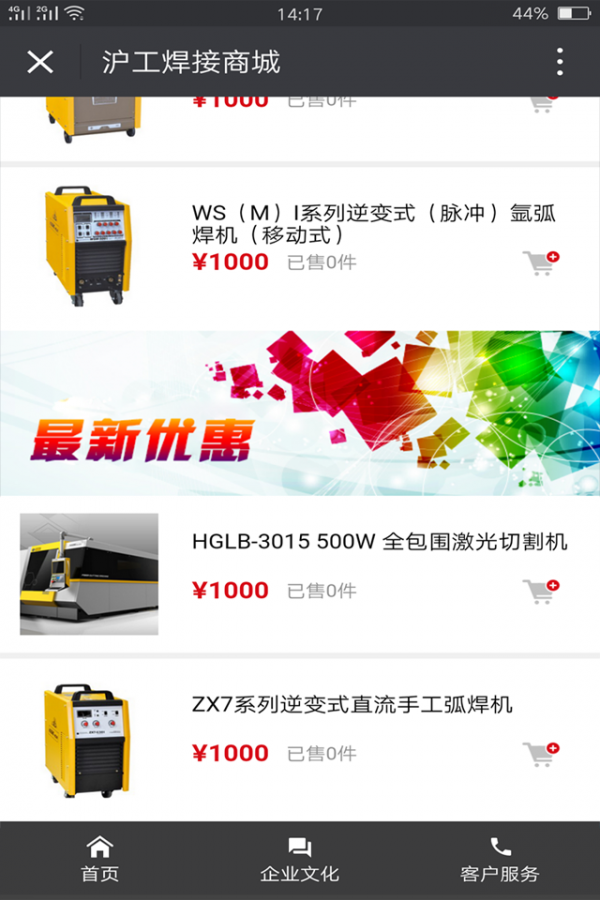
Task: Add WS（M）I系列 welder to cart
Action: point(540,263)
